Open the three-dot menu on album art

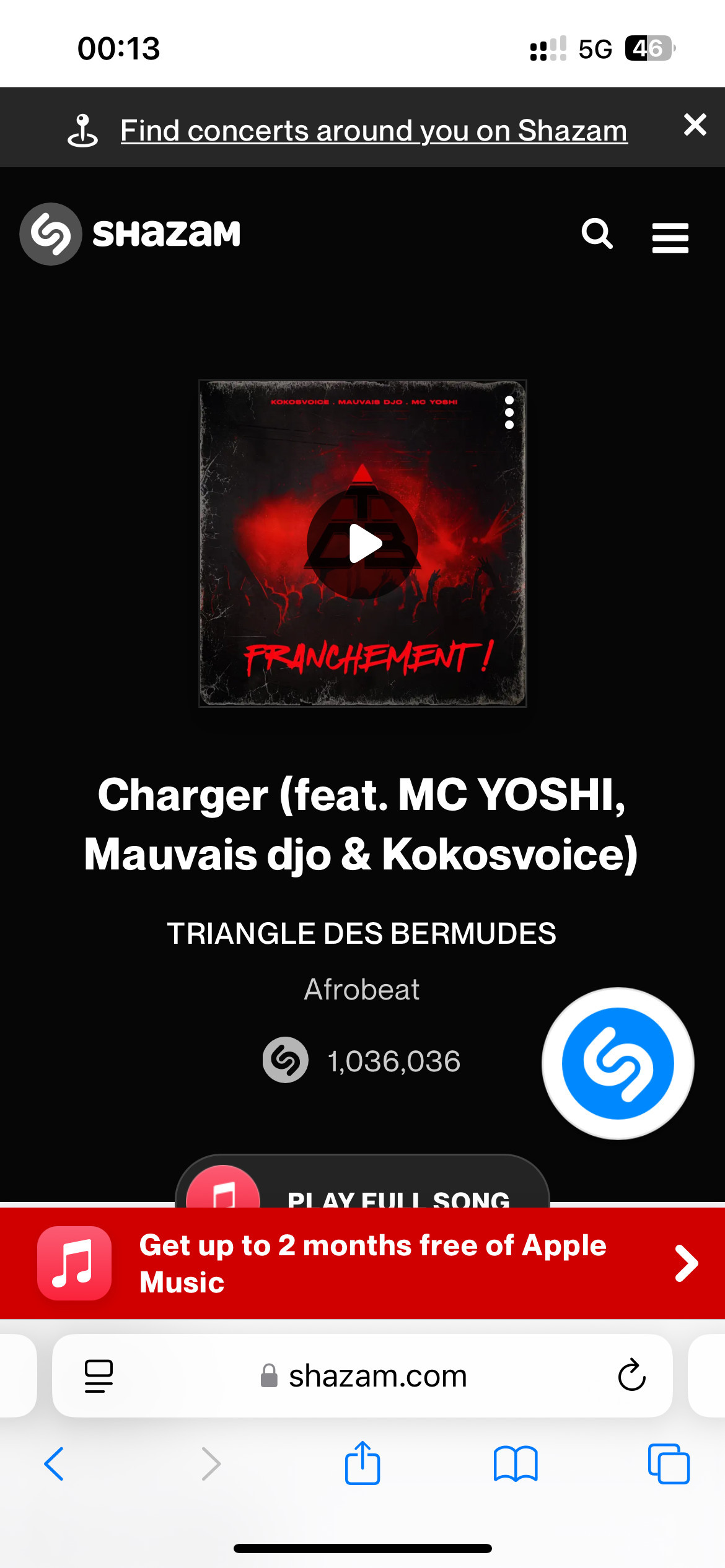click(509, 412)
